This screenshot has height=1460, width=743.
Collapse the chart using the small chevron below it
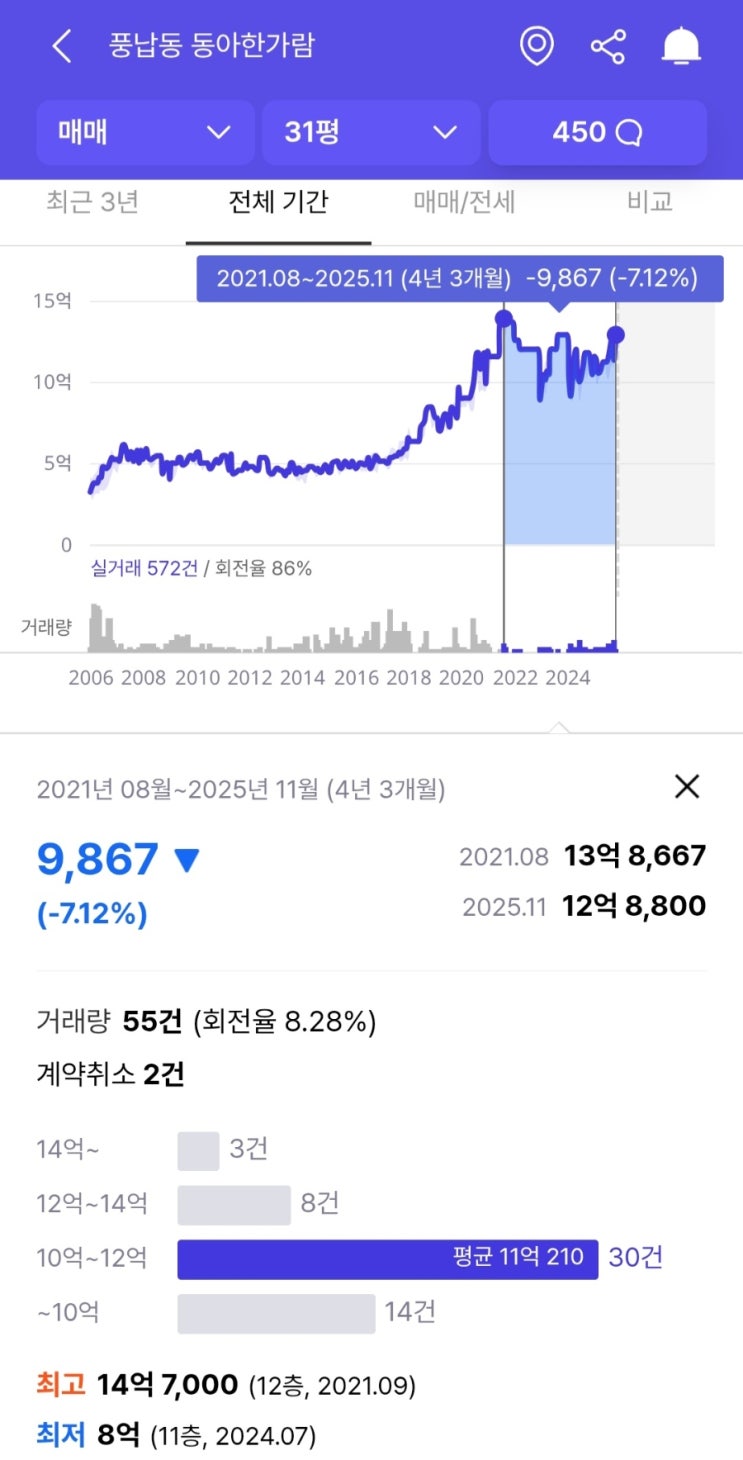point(560,728)
